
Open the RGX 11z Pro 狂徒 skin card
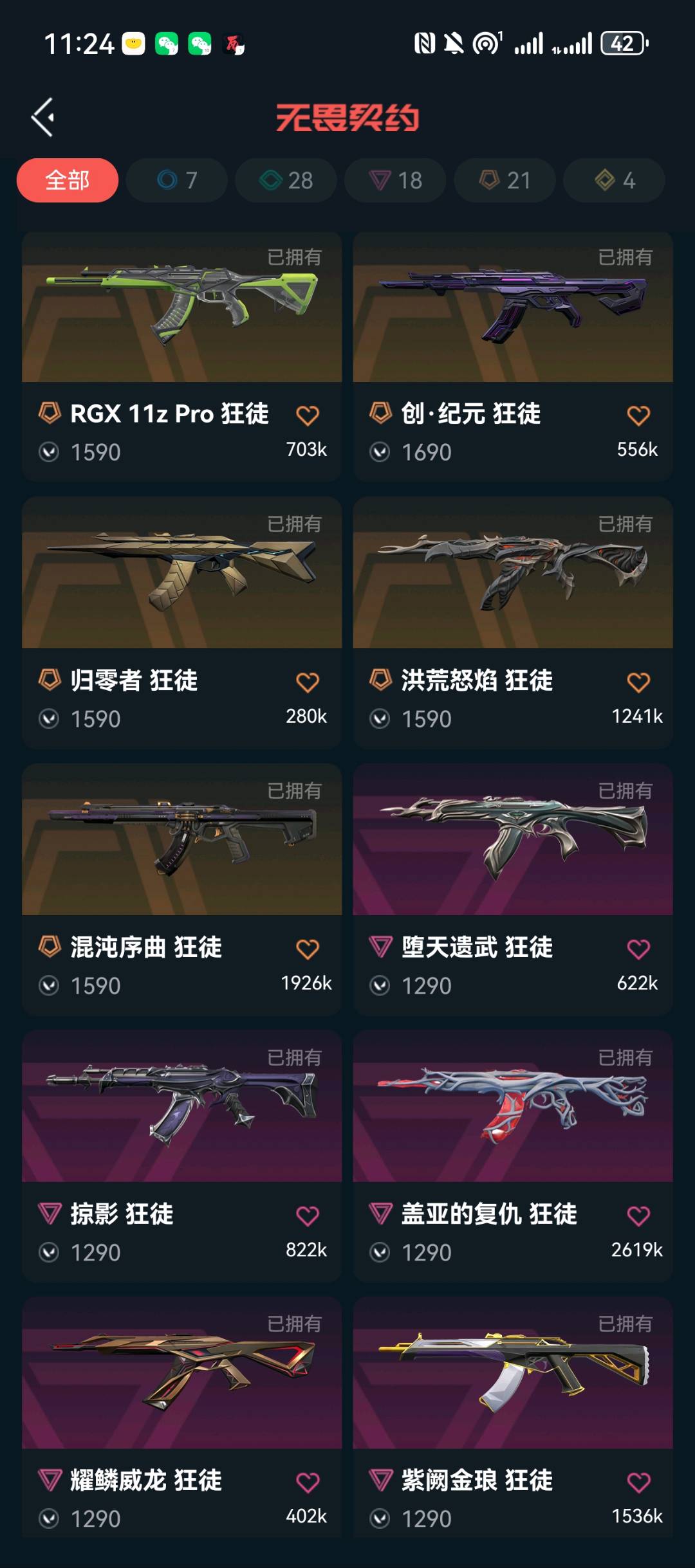pyautogui.click(x=181, y=309)
